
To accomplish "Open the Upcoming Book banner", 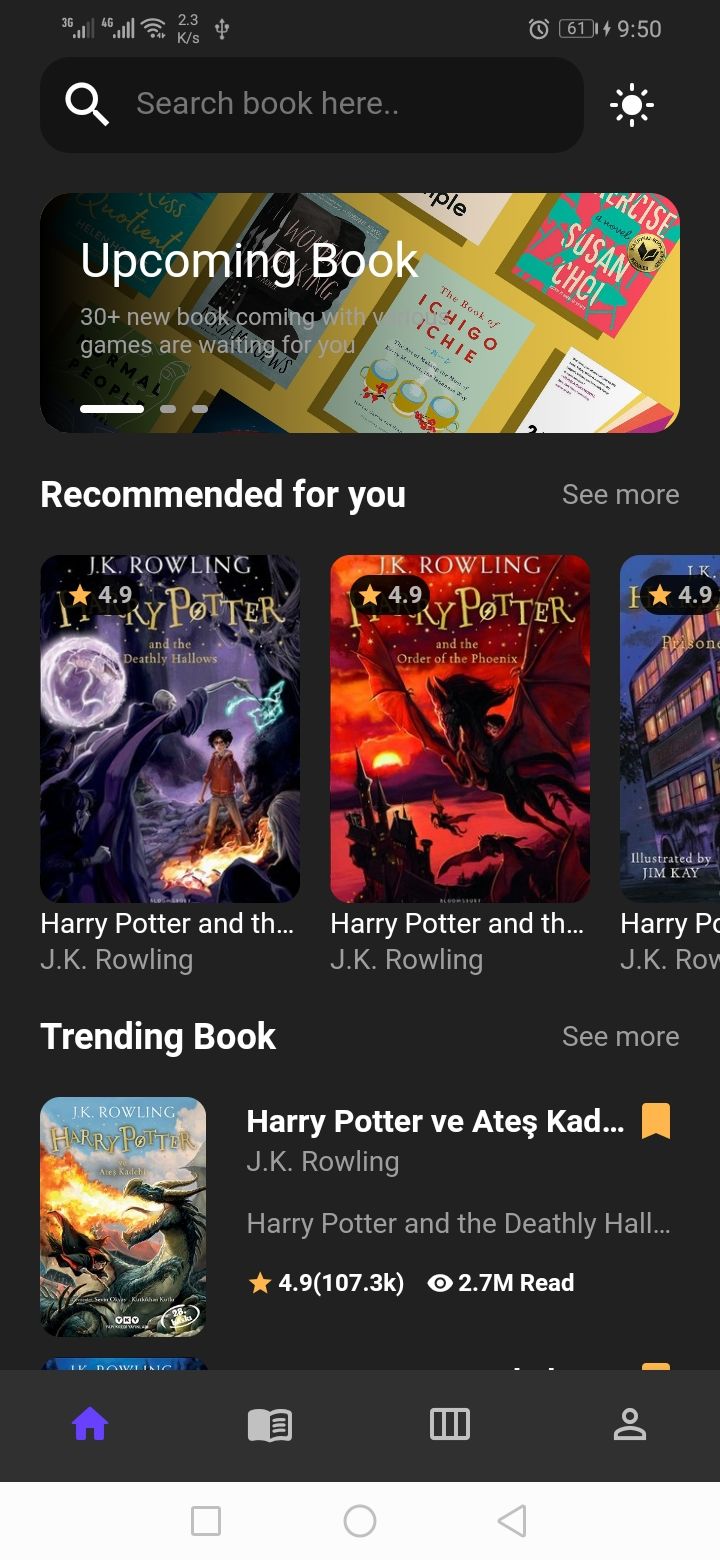I will coord(360,313).
